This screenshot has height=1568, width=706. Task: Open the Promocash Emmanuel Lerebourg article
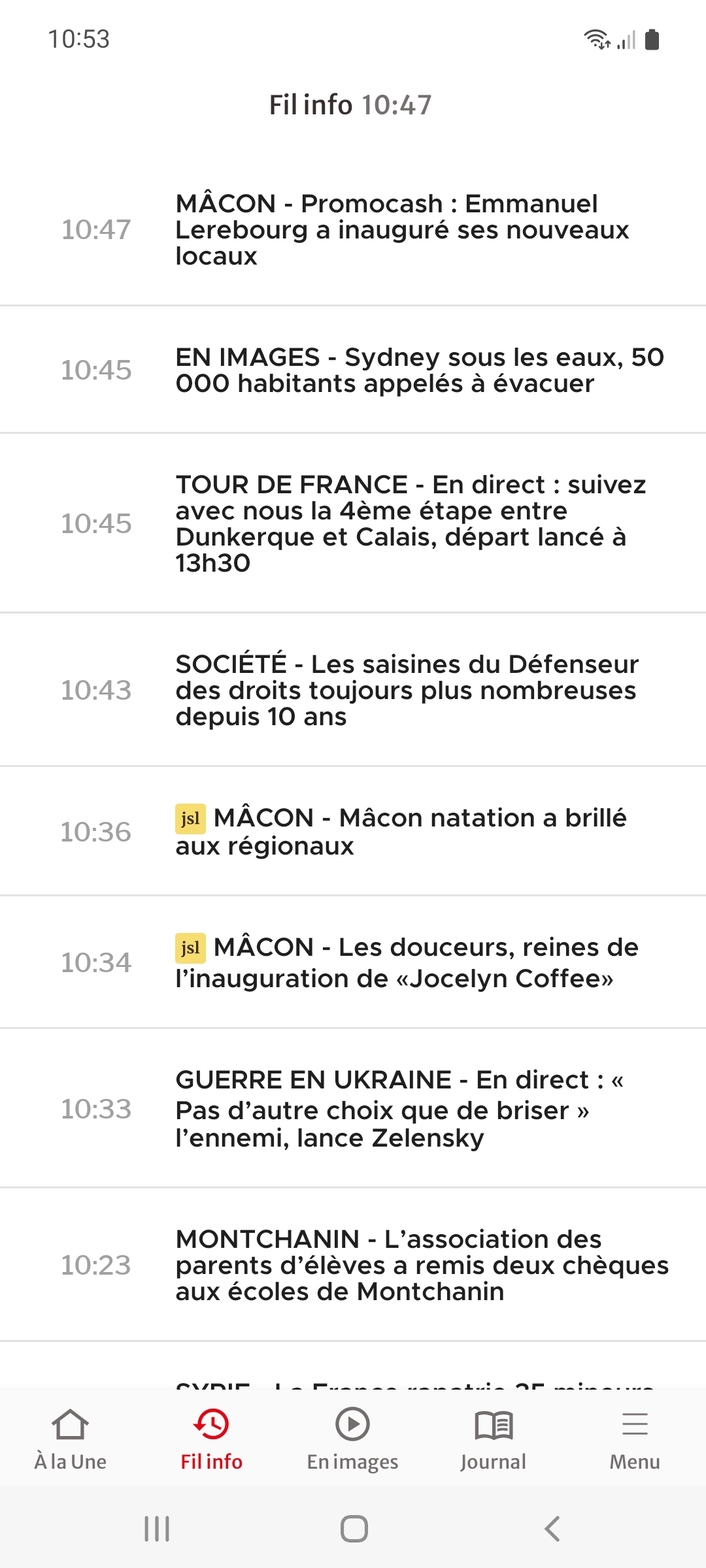pyautogui.click(x=402, y=230)
